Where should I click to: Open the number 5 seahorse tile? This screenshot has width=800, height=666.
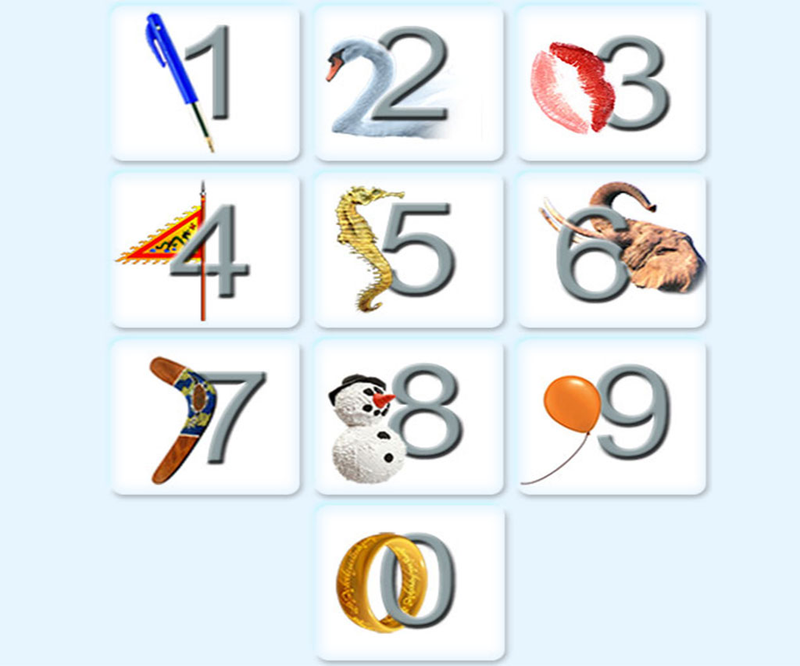point(409,250)
